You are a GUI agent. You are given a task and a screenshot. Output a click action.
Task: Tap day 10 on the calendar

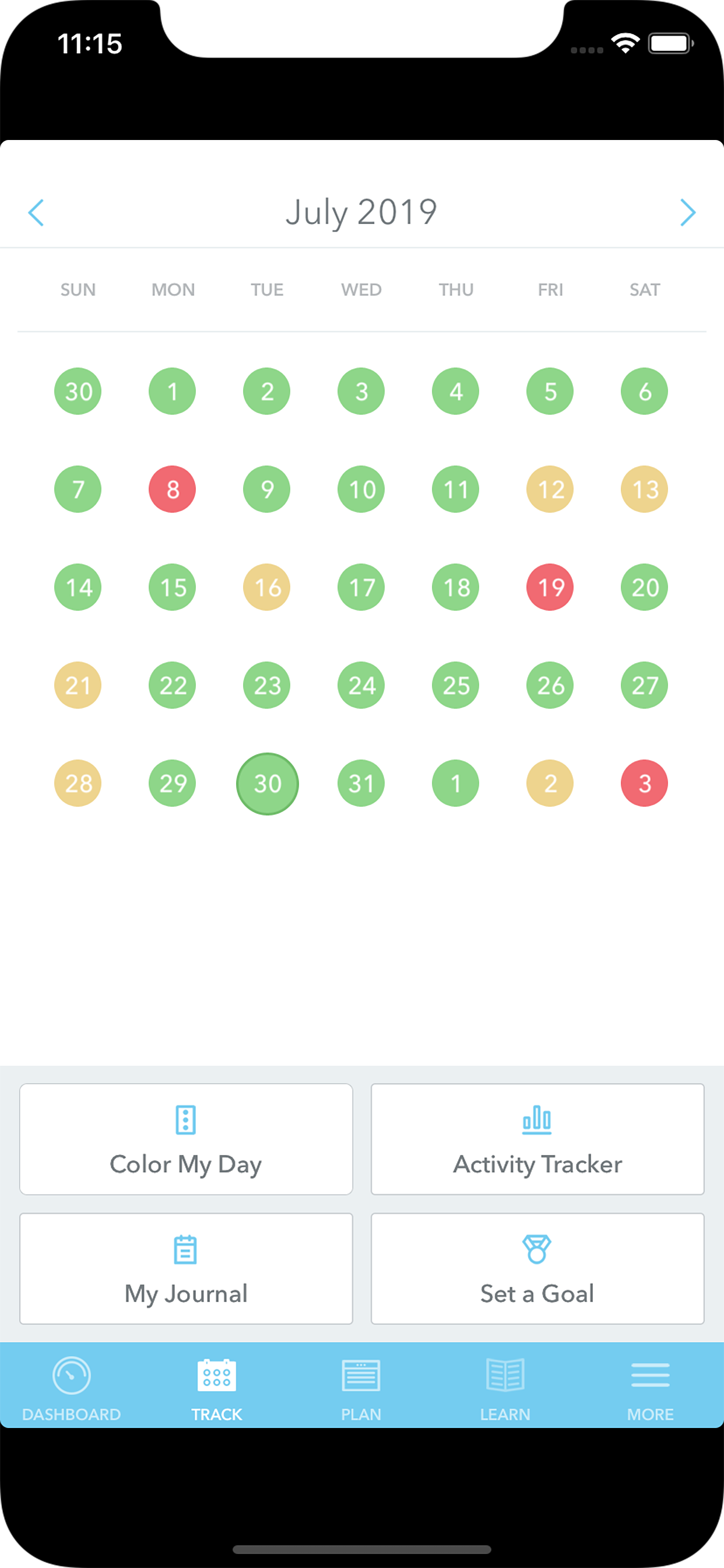(x=361, y=489)
